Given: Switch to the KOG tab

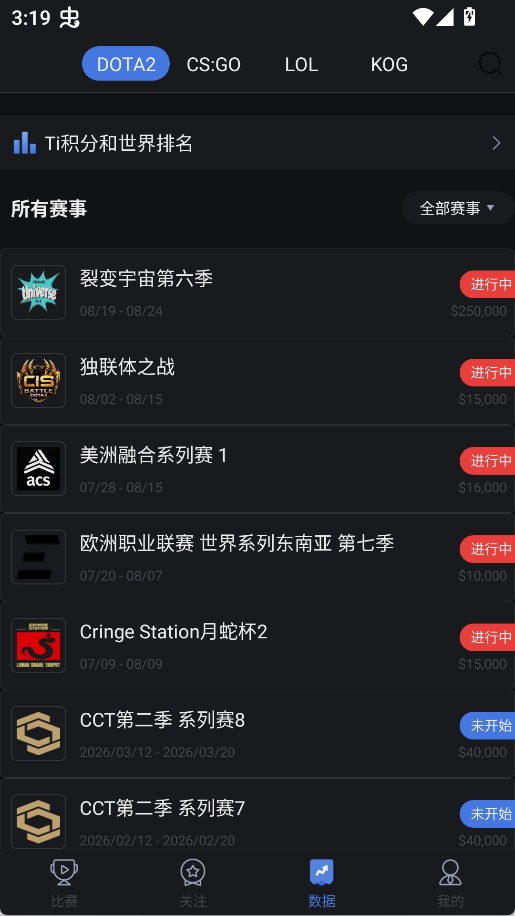Looking at the screenshot, I should (389, 64).
